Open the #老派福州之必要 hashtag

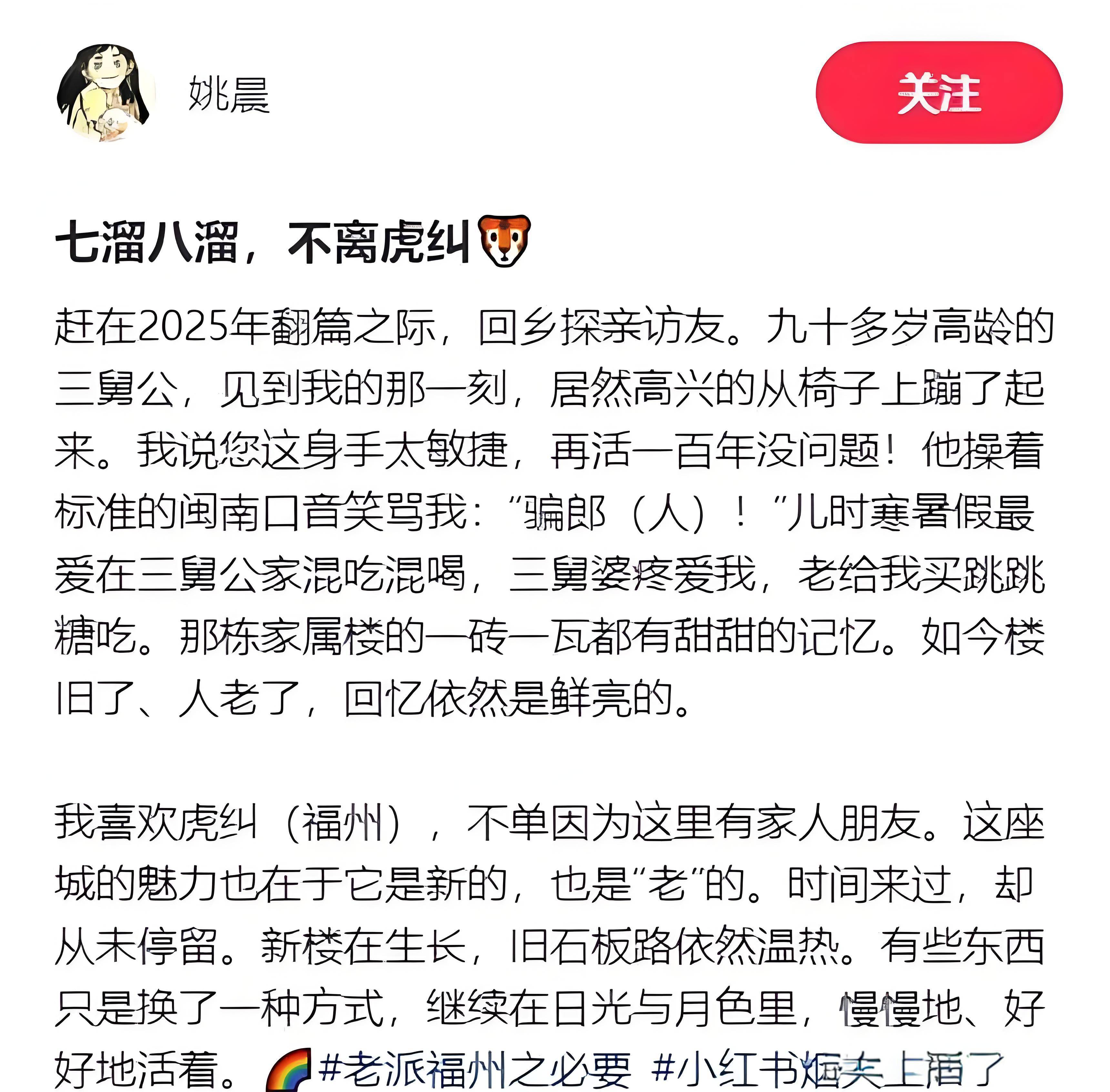(475, 1068)
